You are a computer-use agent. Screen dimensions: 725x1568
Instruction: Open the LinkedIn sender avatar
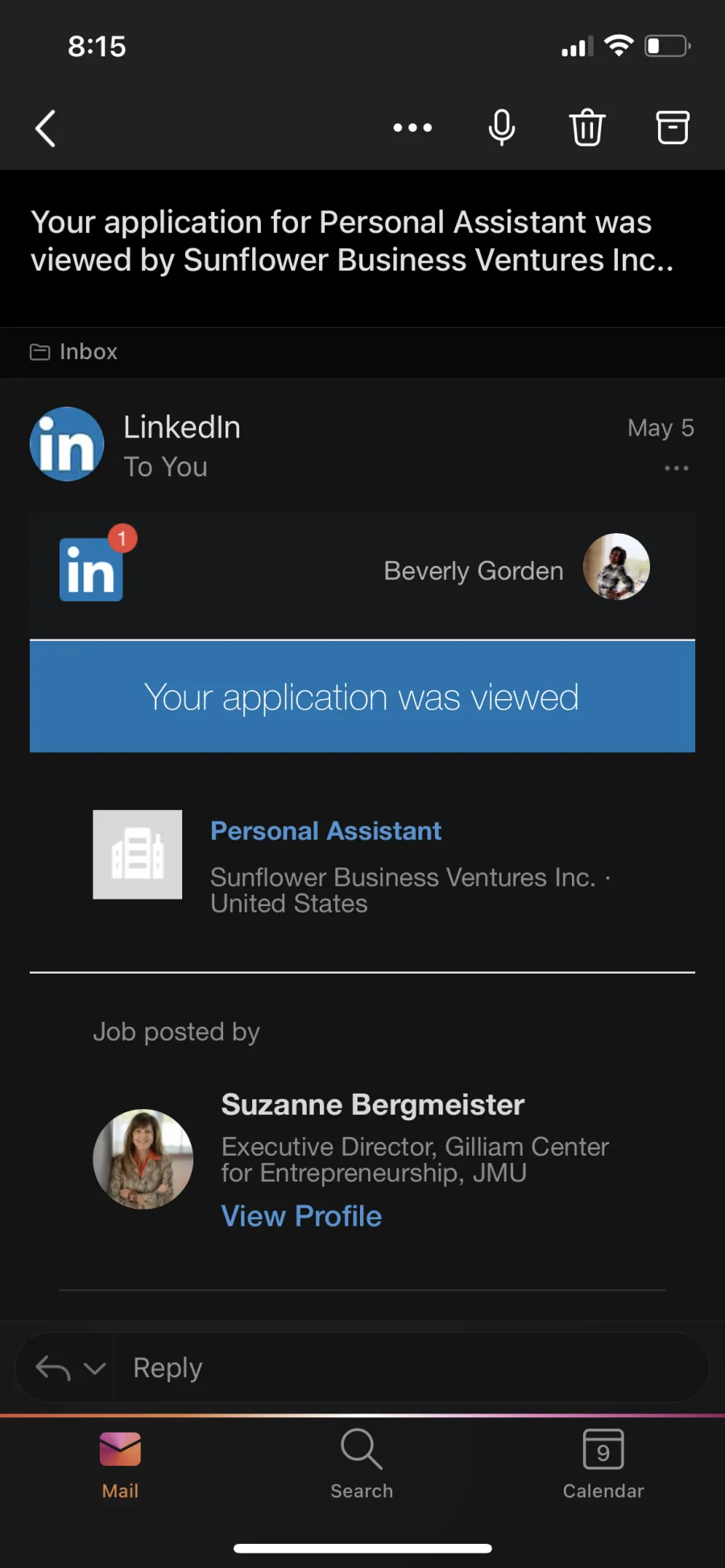(x=67, y=444)
